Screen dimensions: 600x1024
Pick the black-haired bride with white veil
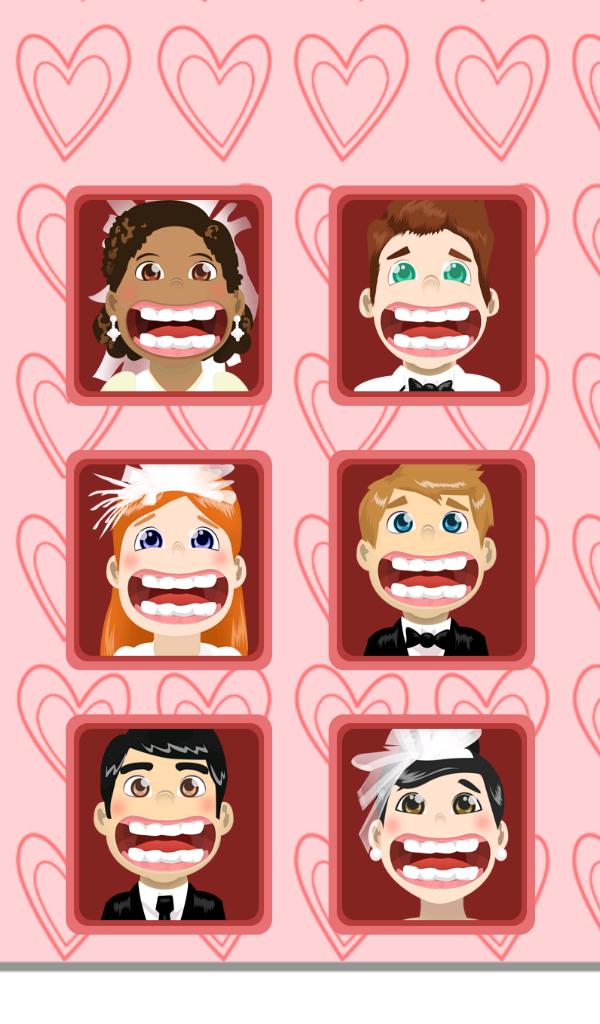[431, 823]
